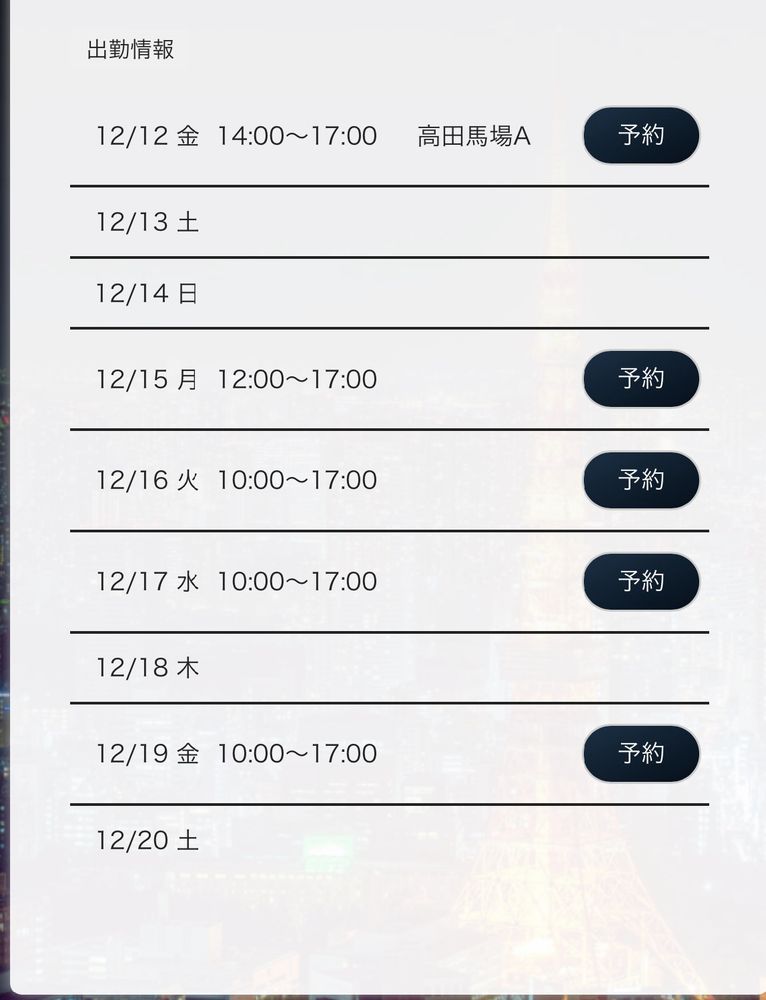Tap 予約 for 12/16 火
This screenshot has height=1000, width=766.
pyautogui.click(x=641, y=480)
